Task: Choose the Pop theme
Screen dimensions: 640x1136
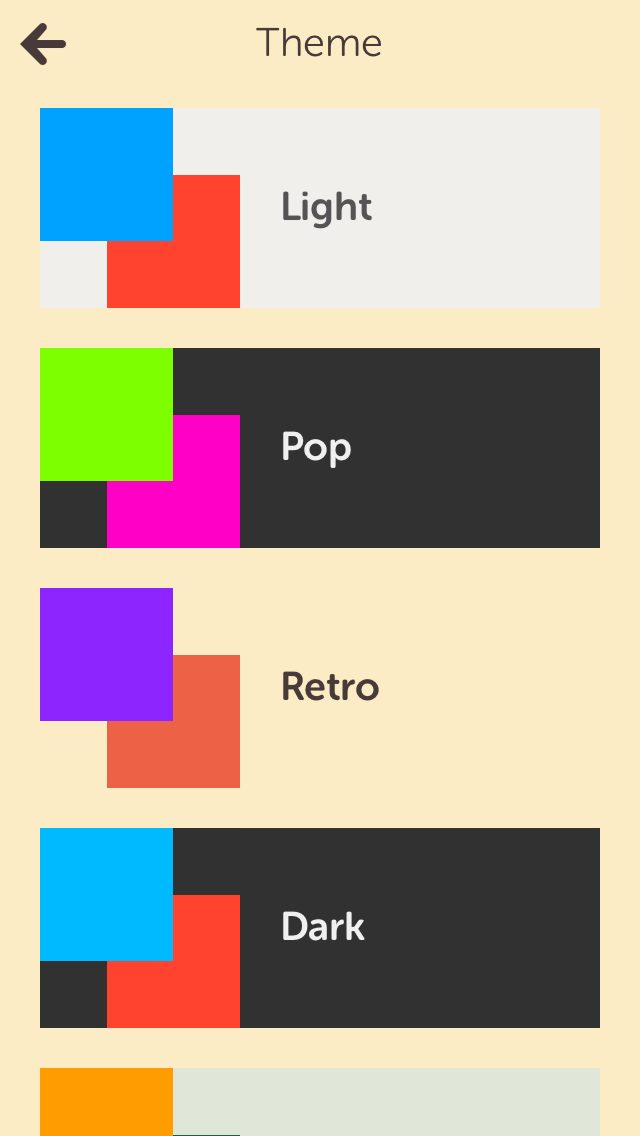Action: (x=320, y=448)
